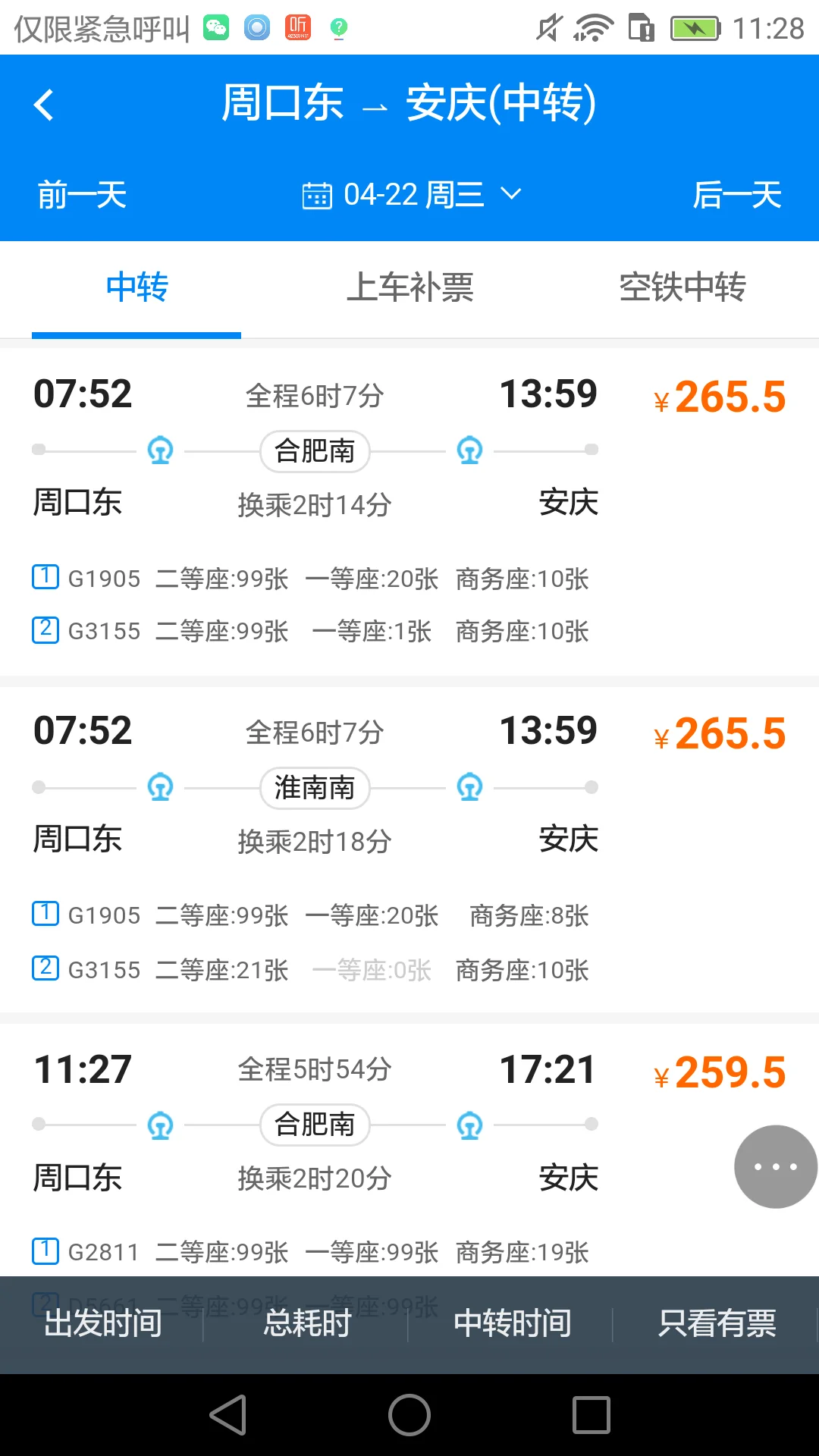This screenshot has width=819, height=1456.
Task: Click the battery charging indicator
Action: point(693,27)
